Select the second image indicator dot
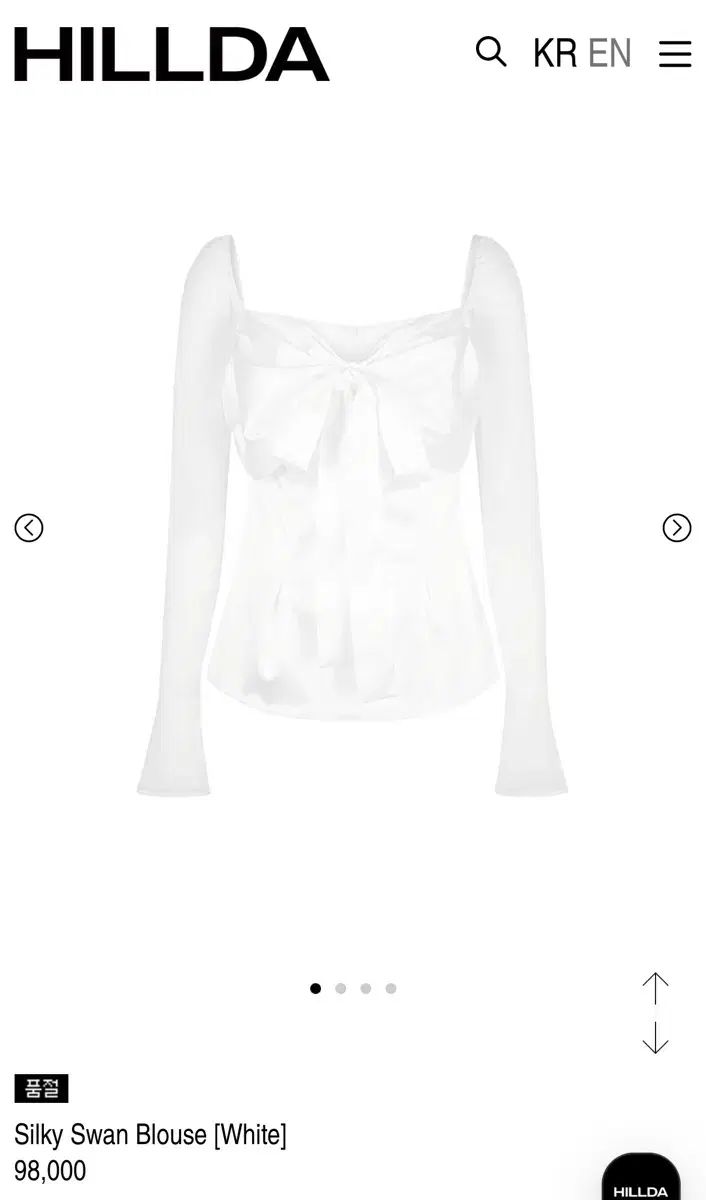The width and height of the screenshot is (706, 1200). pyautogui.click(x=341, y=988)
